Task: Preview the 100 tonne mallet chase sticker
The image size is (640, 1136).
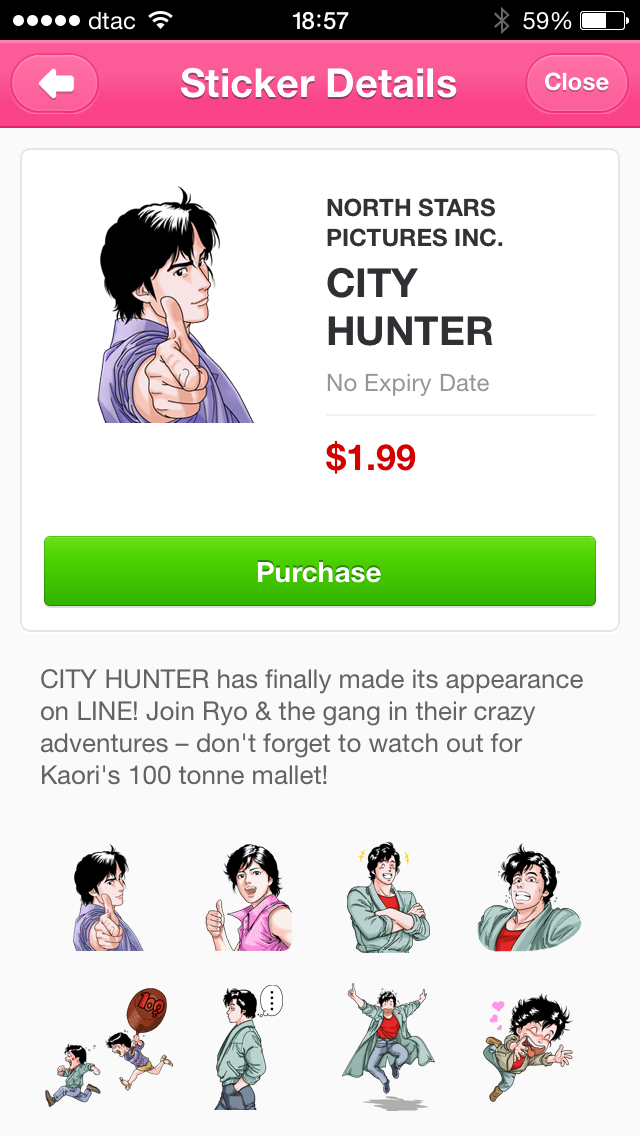Action: click(x=108, y=1045)
